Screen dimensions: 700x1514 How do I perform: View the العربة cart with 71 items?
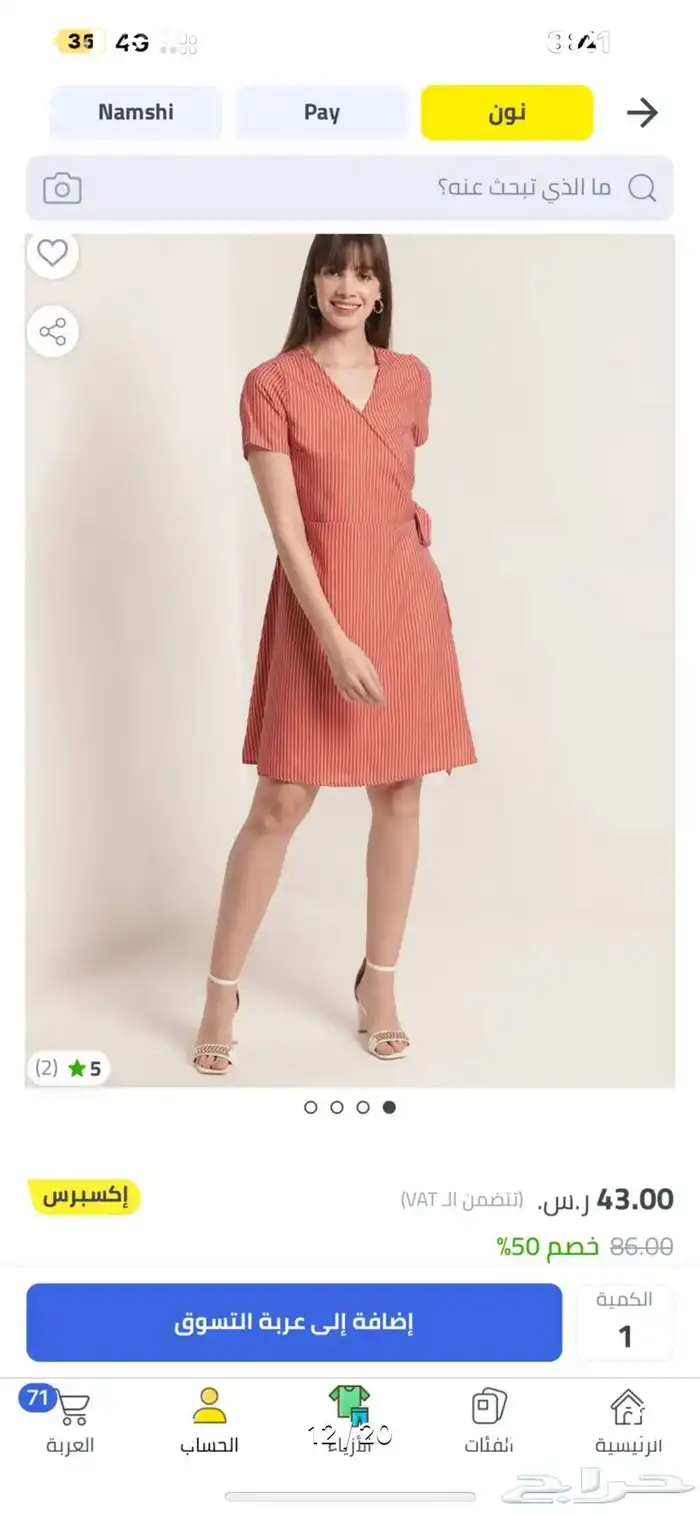(x=69, y=1422)
